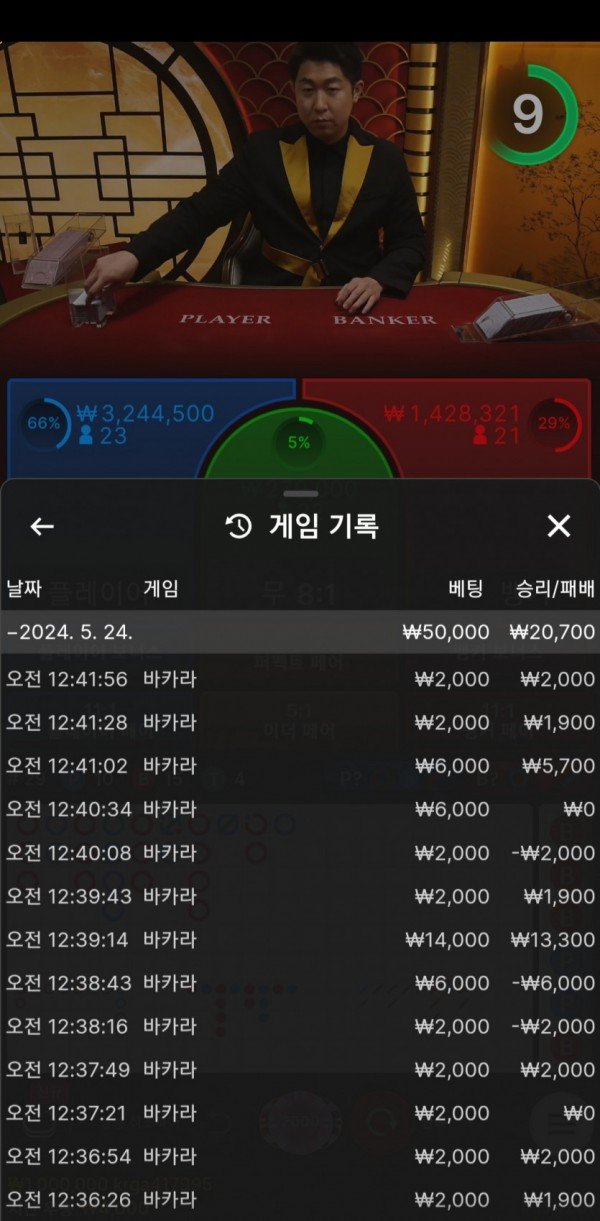Image resolution: width=600 pixels, height=1221 pixels.
Task: Close the game history panel
Action: click(559, 526)
